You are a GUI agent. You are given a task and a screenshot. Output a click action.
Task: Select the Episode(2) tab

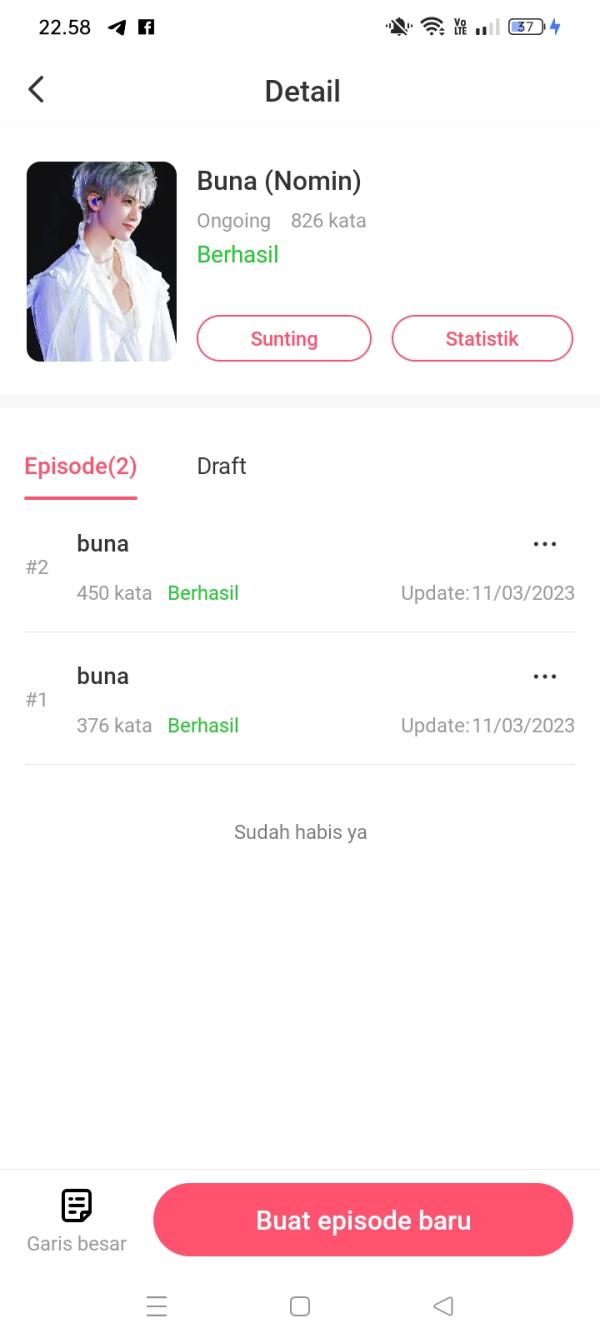point(81,466)
